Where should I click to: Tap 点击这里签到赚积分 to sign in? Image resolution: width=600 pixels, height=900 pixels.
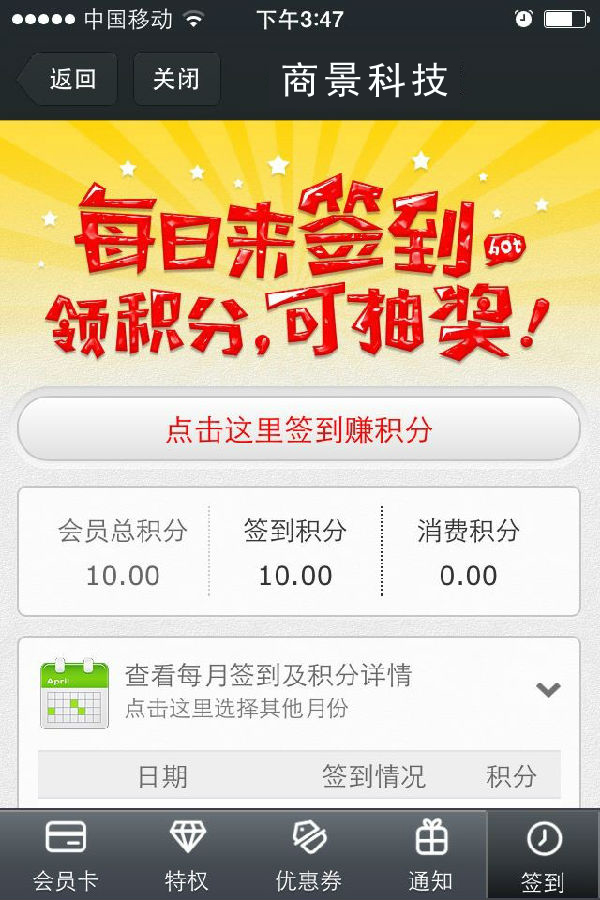[299, 430]
